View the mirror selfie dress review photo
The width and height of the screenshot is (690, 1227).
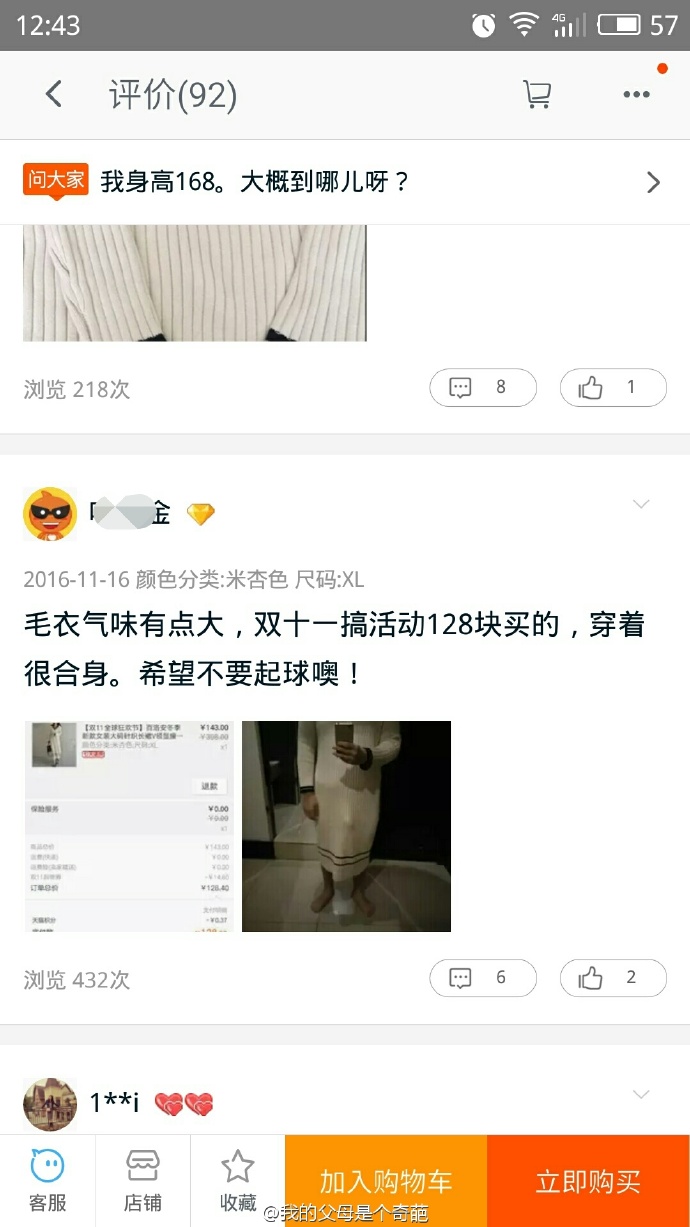(x=346, y=826)
